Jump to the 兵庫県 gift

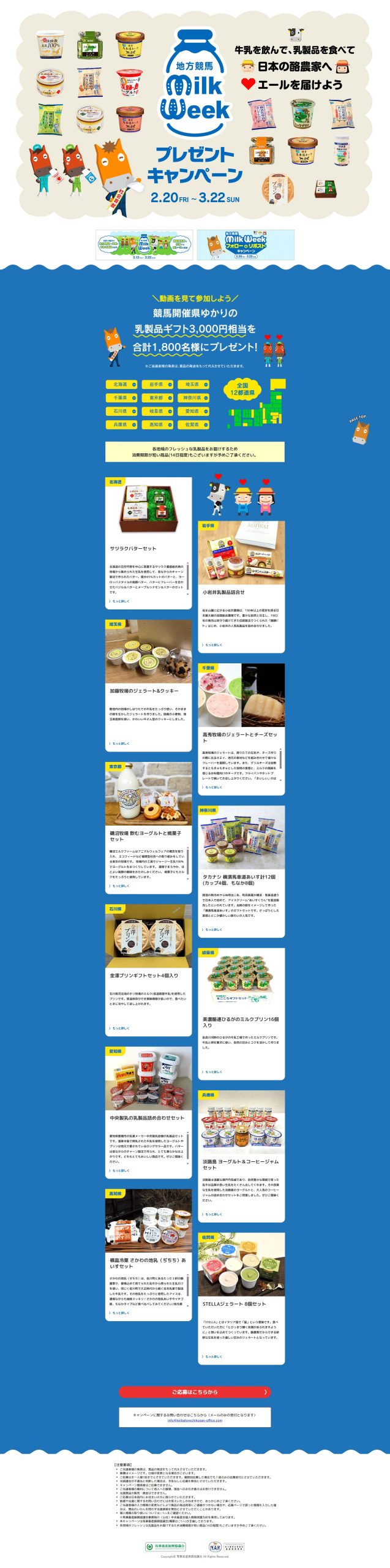click(121, 424)
